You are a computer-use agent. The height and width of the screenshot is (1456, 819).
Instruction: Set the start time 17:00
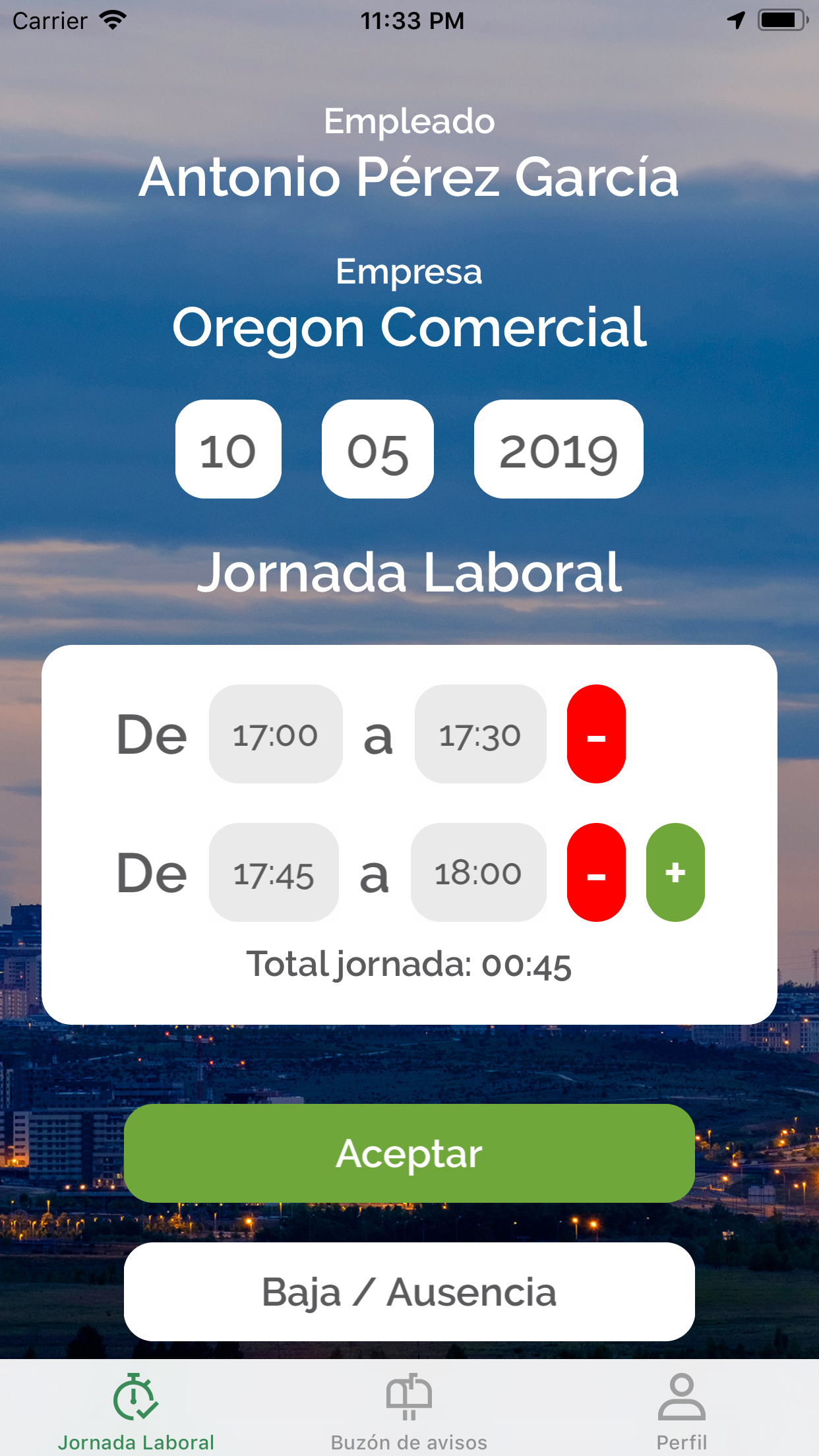276,734
